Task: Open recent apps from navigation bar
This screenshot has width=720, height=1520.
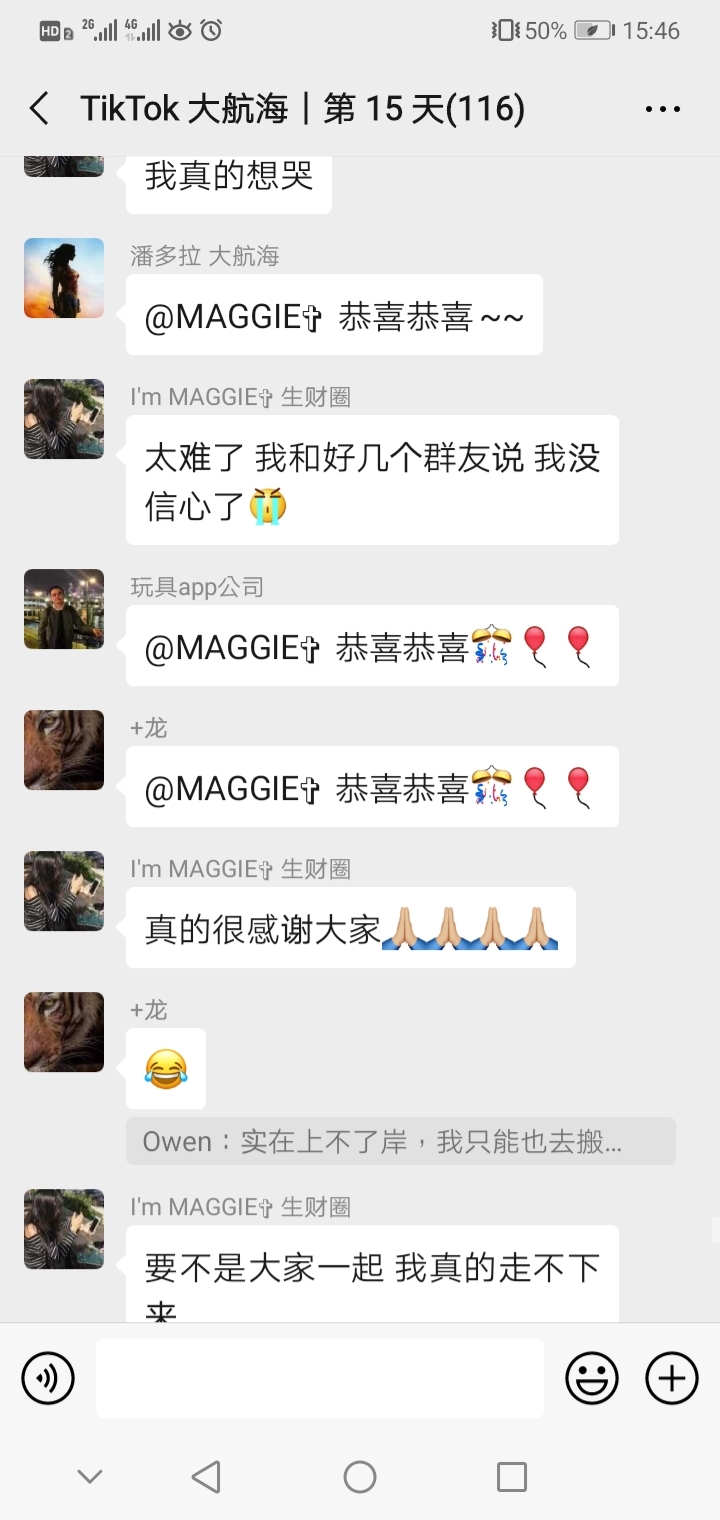Action: pyautogui.click(x=511, y=1476)
